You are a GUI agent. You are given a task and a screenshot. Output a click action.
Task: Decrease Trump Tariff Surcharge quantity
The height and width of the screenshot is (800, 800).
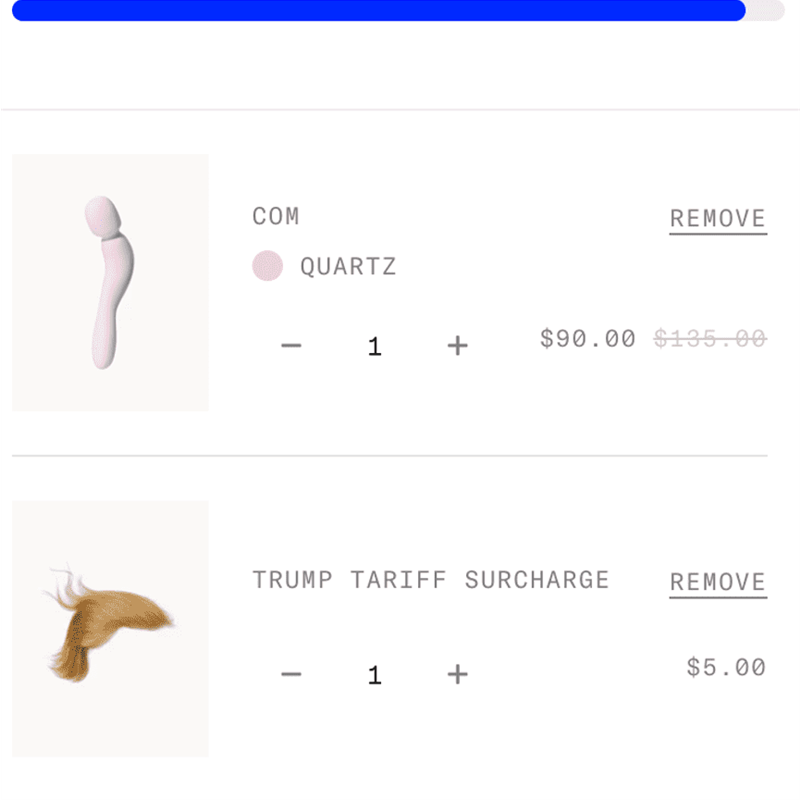(291, 674)
